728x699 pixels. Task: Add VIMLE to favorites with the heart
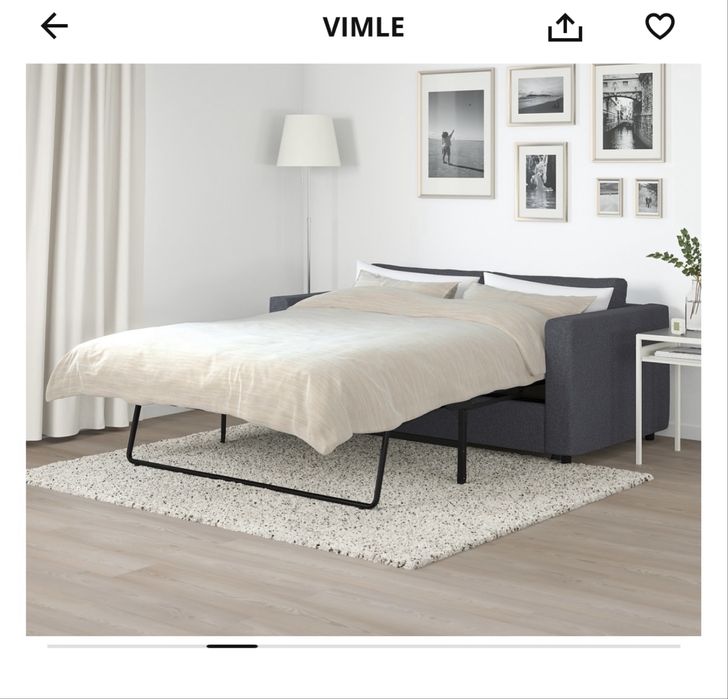click(x=660, y=27)
